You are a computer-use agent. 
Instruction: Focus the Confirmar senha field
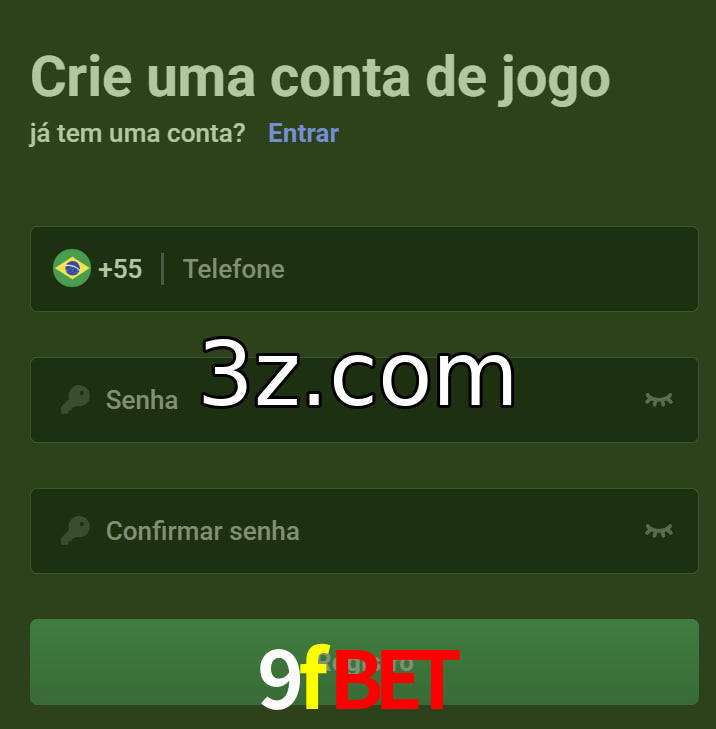[x=340, y=531]
